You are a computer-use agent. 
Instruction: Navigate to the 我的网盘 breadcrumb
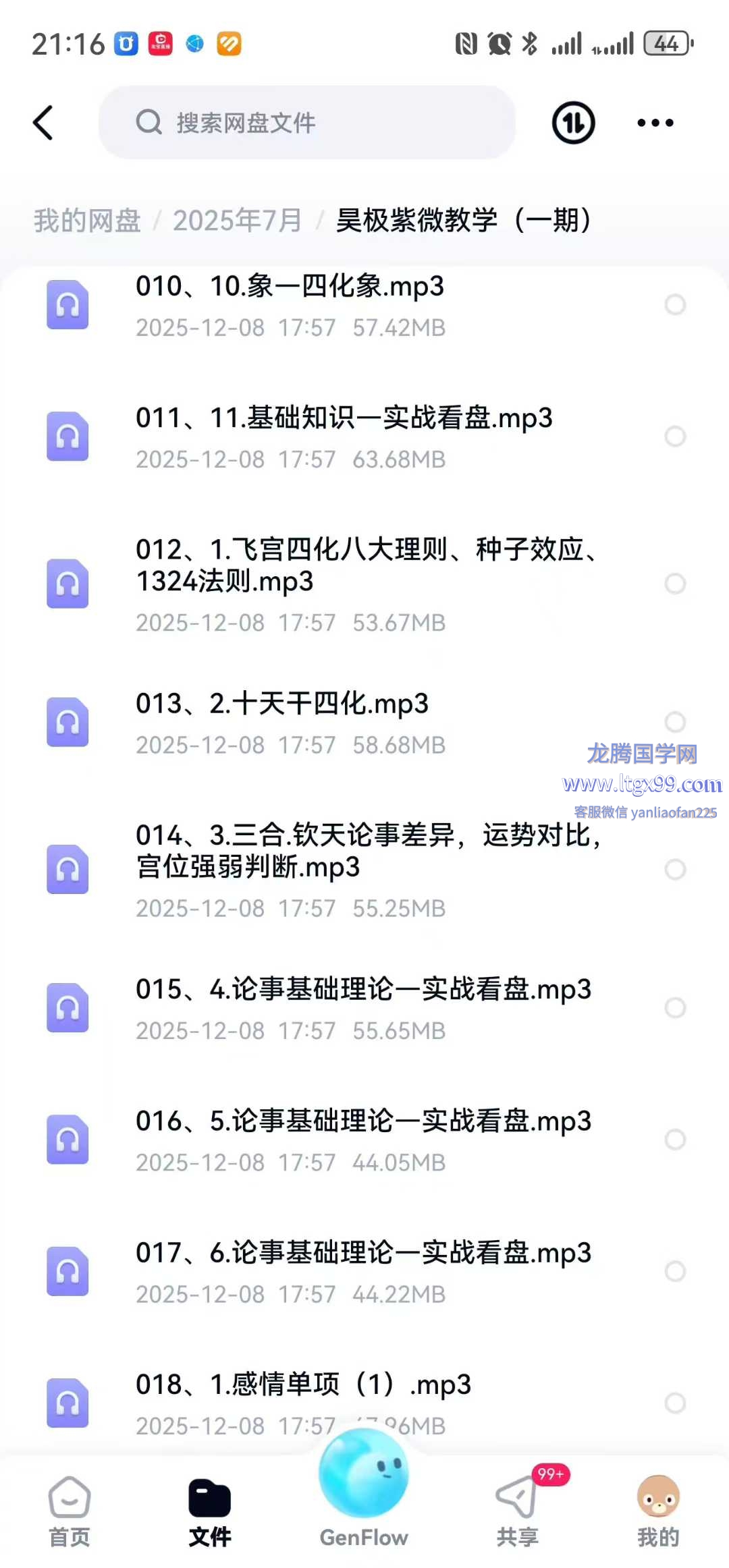pos(87,221)
